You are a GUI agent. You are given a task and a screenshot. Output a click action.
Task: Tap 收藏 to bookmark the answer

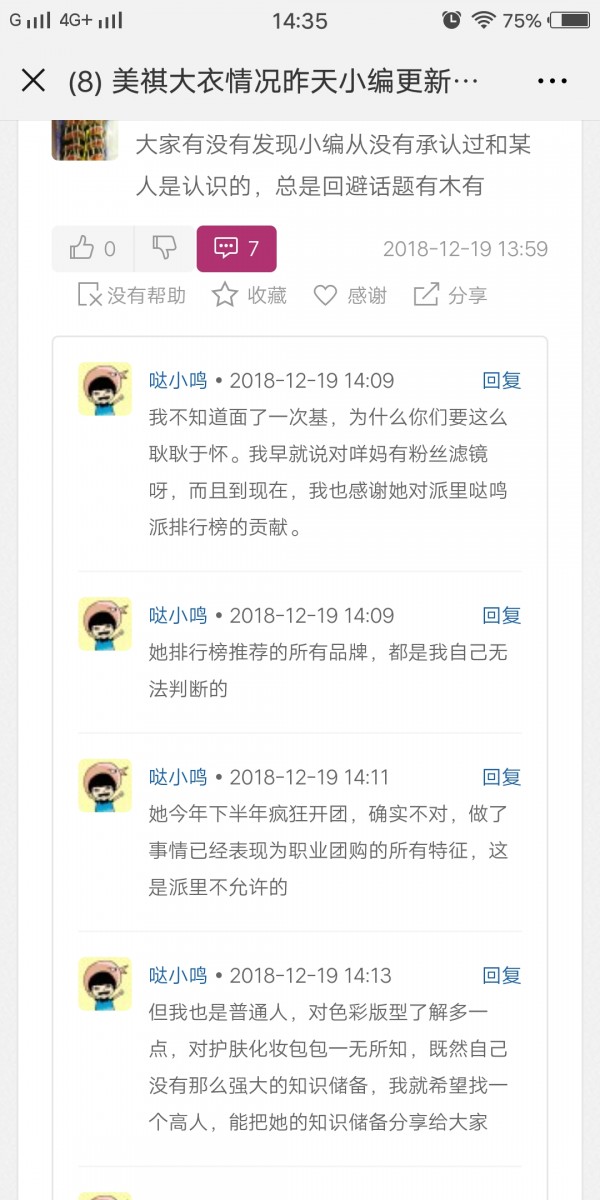point(249,295)
